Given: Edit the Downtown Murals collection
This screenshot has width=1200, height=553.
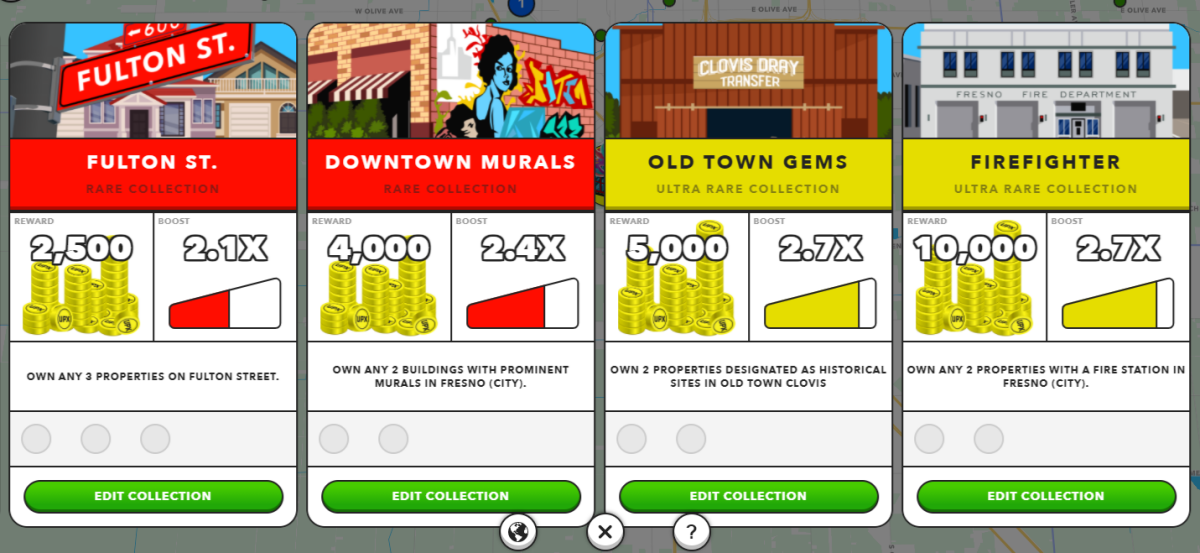Looking at the screenshot, I should [451, 496].
